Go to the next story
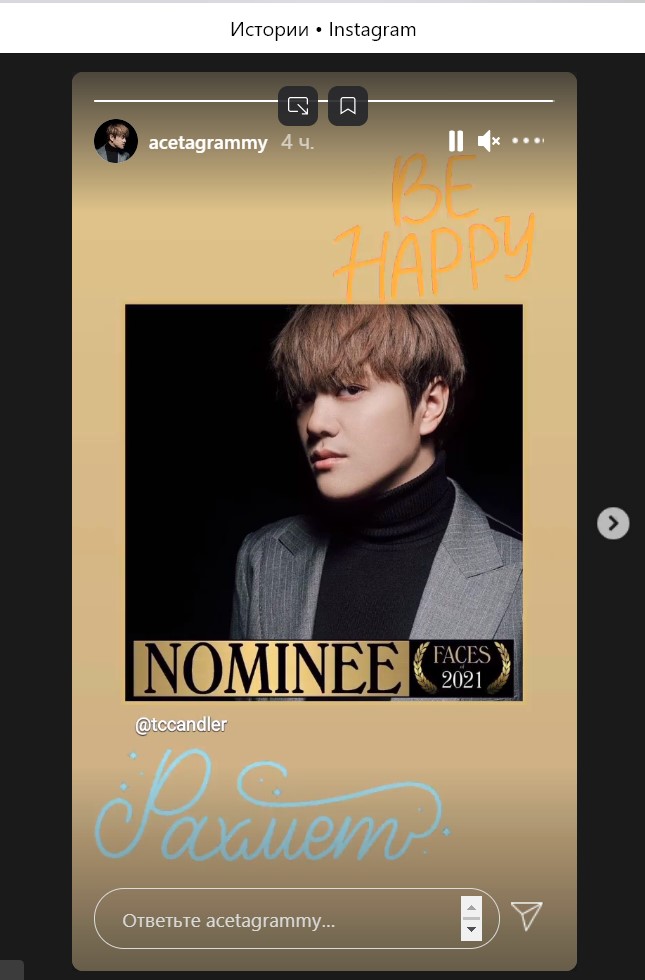The image size is (645, 980). tap(613, 523)
